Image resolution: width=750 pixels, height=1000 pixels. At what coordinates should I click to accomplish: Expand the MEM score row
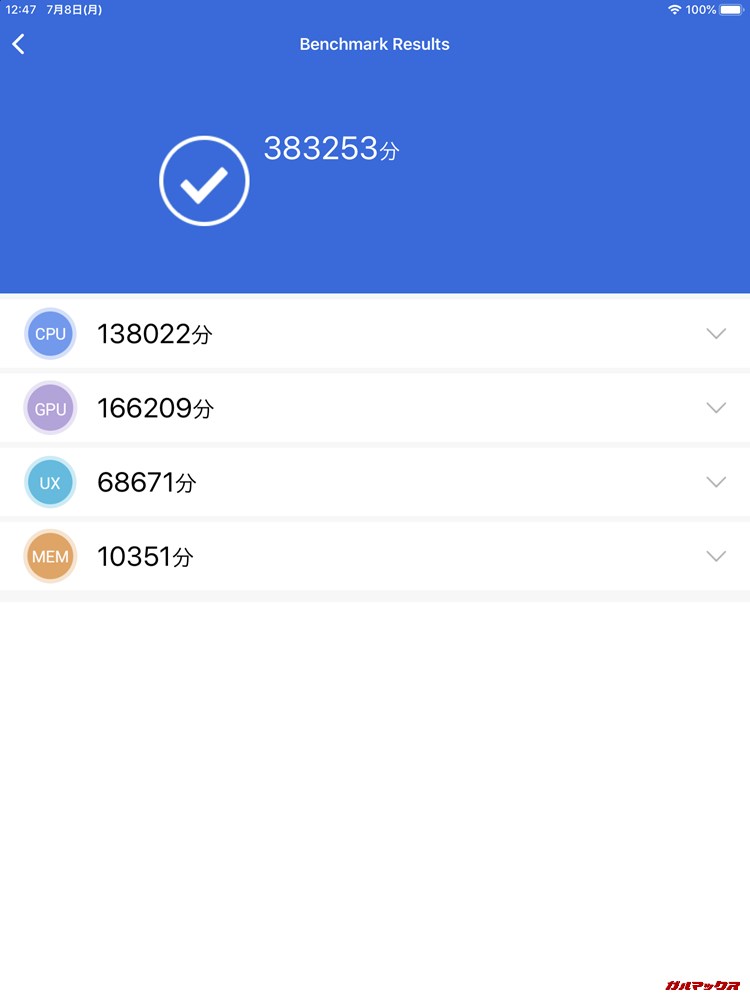tap(715, 556)
